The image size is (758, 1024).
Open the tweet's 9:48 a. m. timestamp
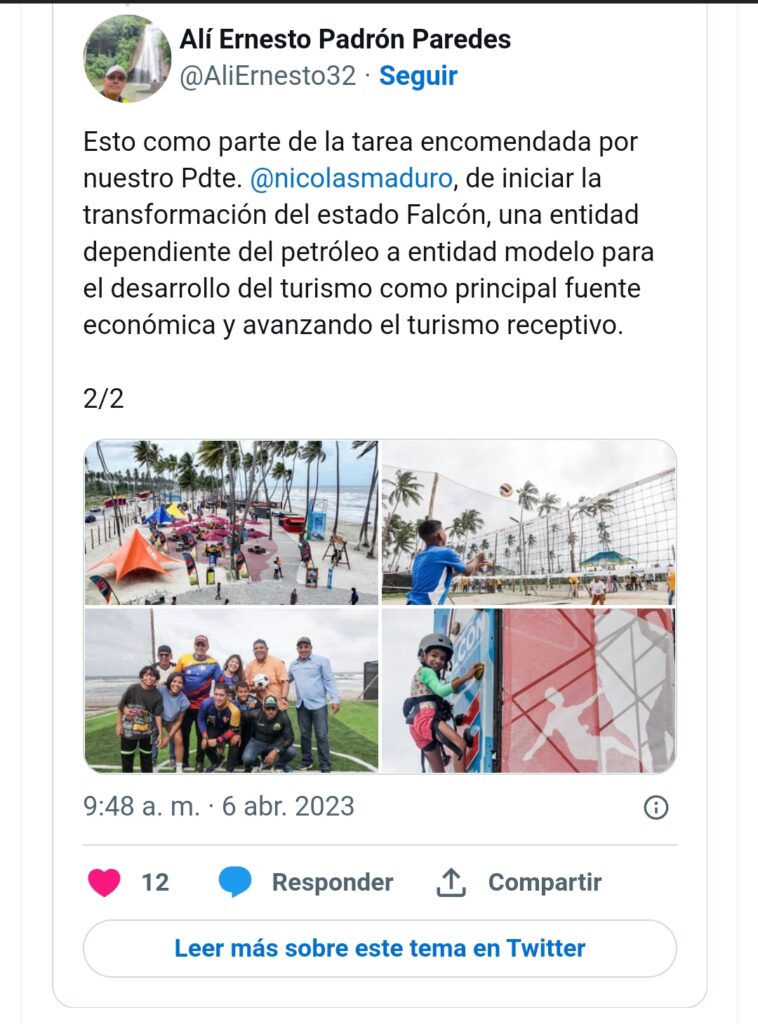click(x=218, y=807)
